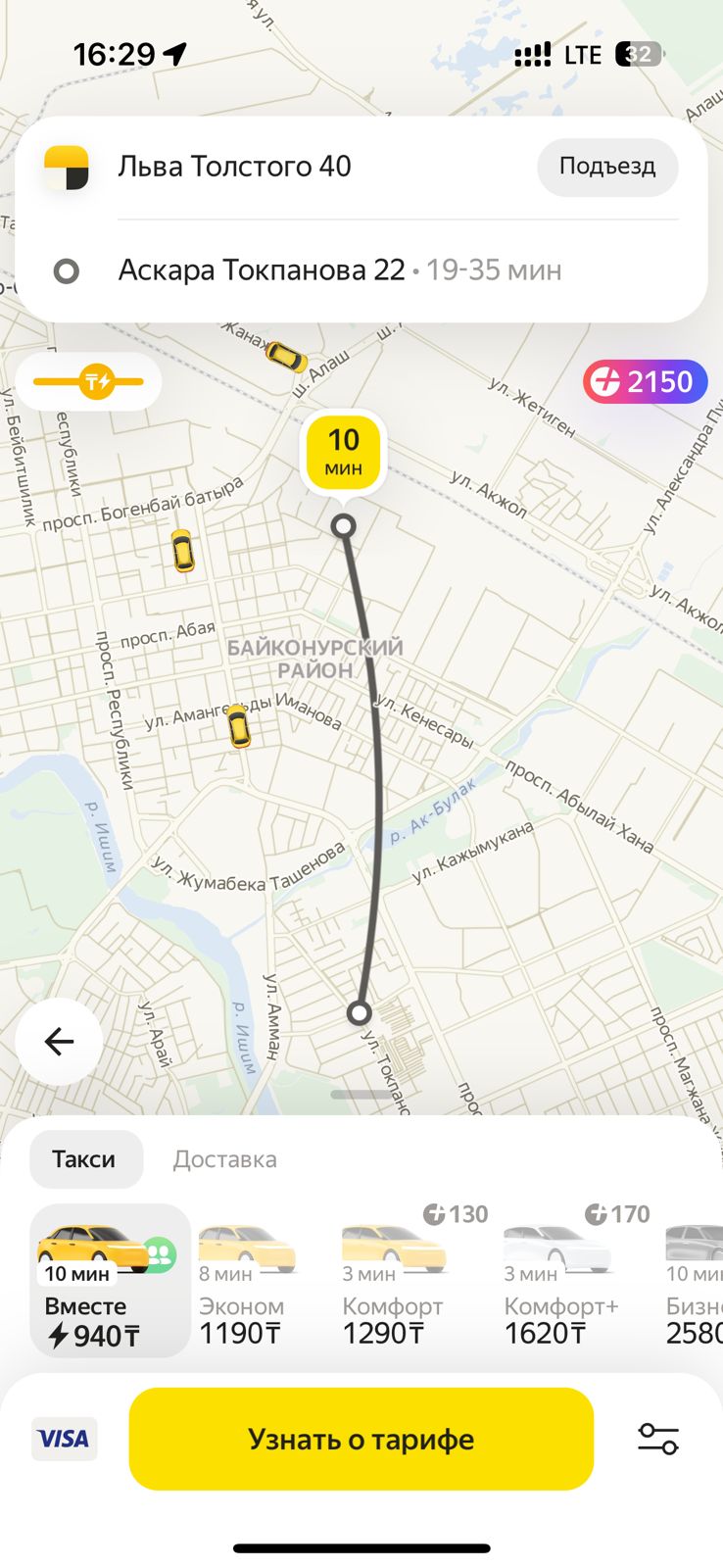The height and width of the screenshot is (1568, 723).
Task: Open the electric scooter button on the map
Action: [89, 381]
